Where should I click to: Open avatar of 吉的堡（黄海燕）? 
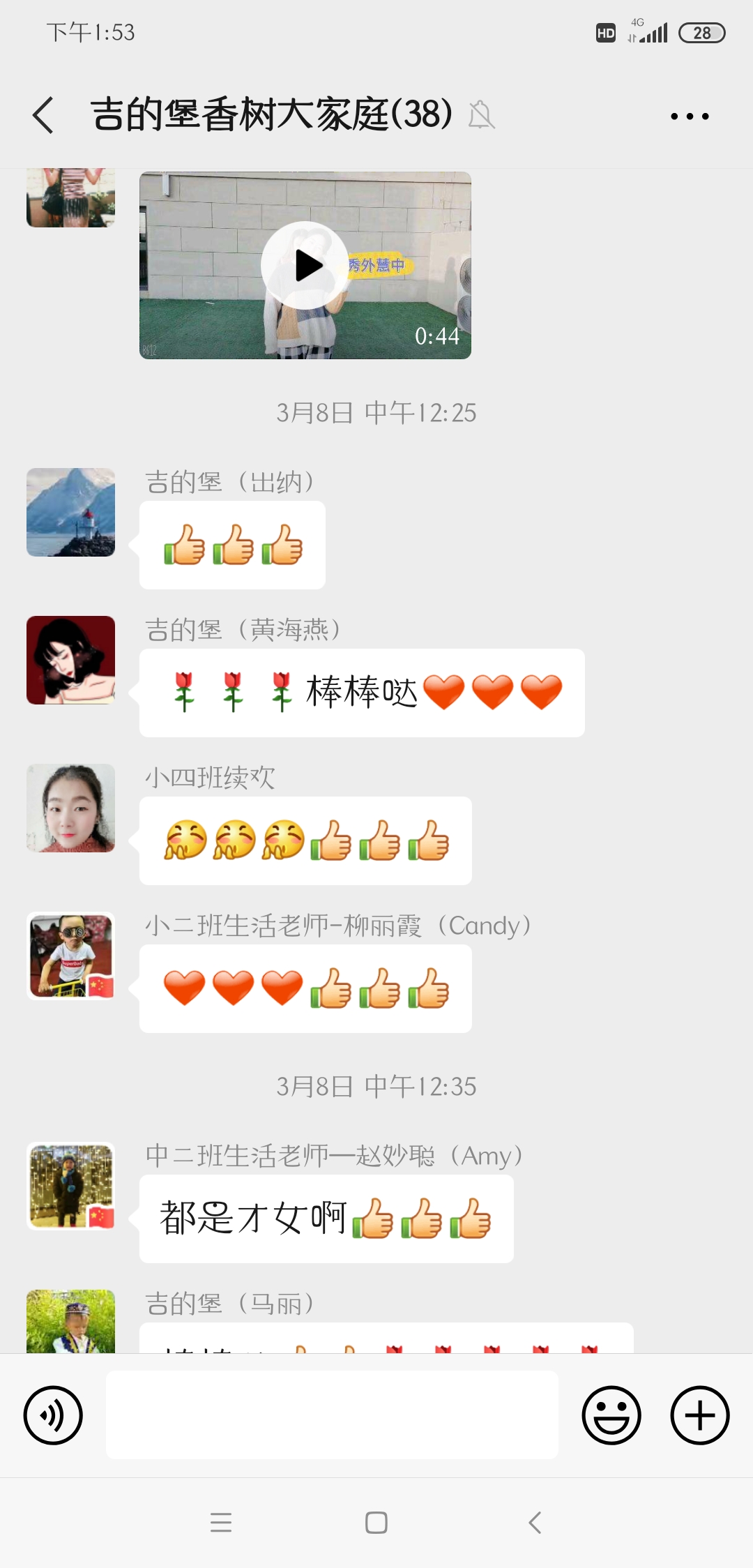[70, 660]
